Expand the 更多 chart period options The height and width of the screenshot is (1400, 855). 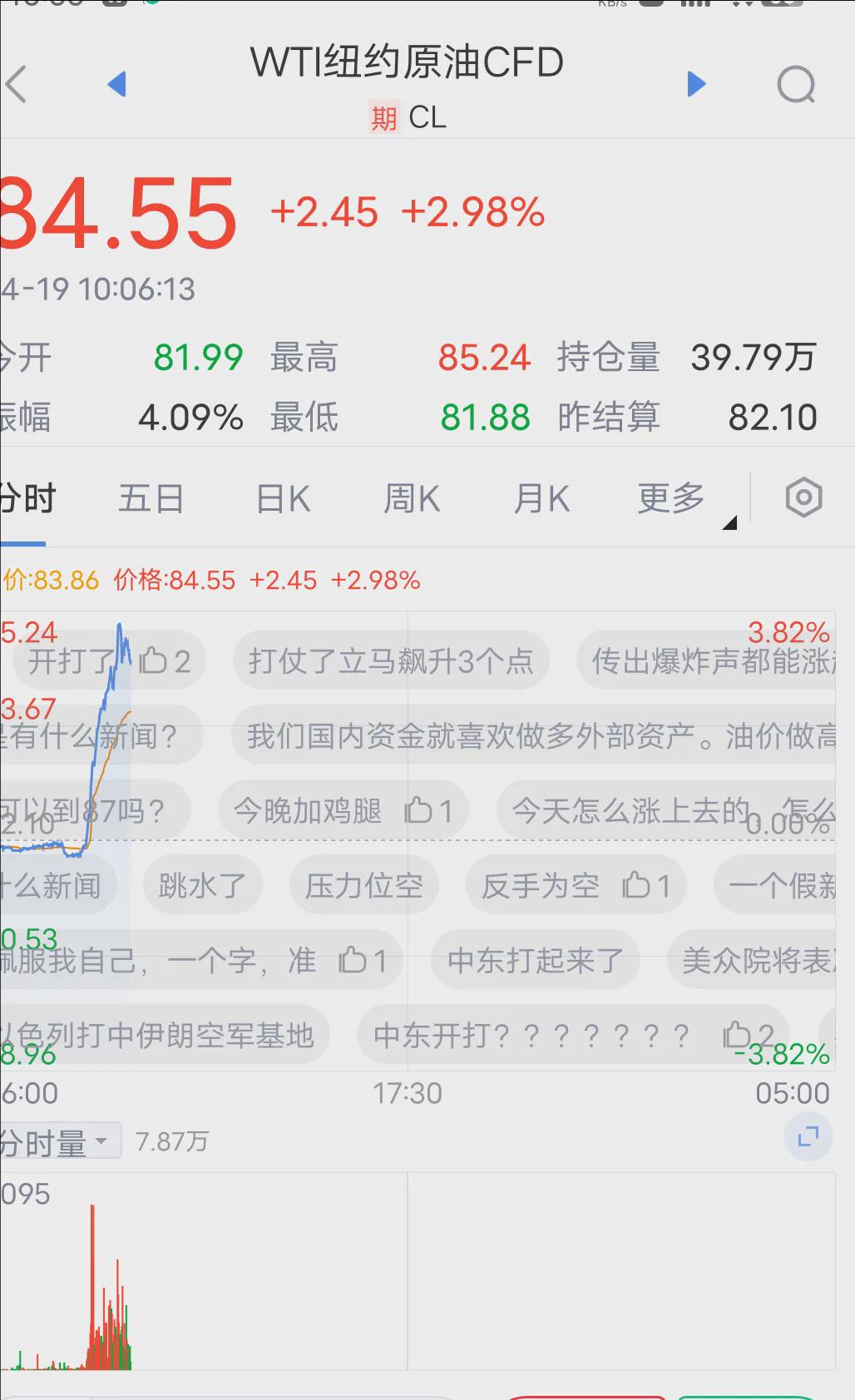[x=671, y=499]
